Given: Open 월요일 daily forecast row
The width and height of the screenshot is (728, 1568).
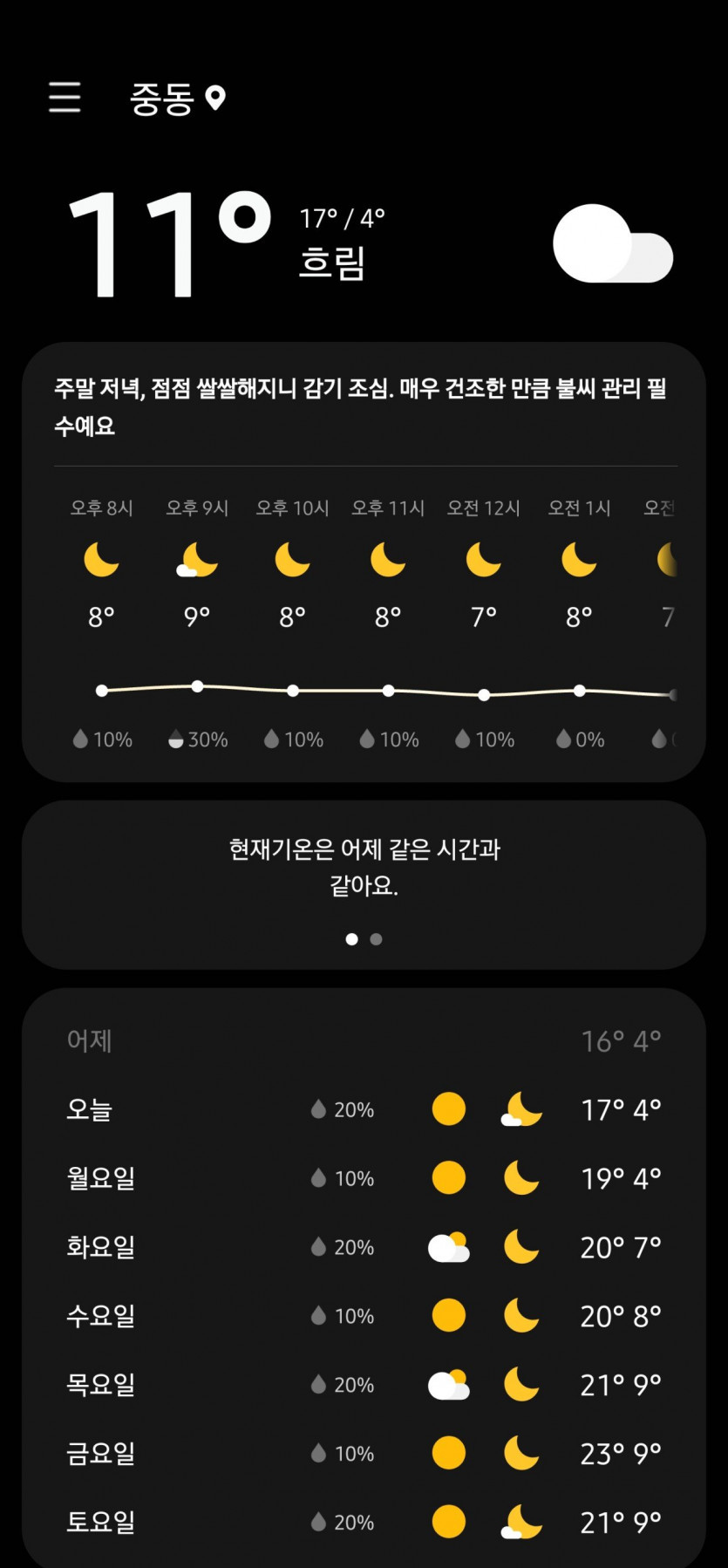Looking at the screenshot, I should [x=364, y=1178].
